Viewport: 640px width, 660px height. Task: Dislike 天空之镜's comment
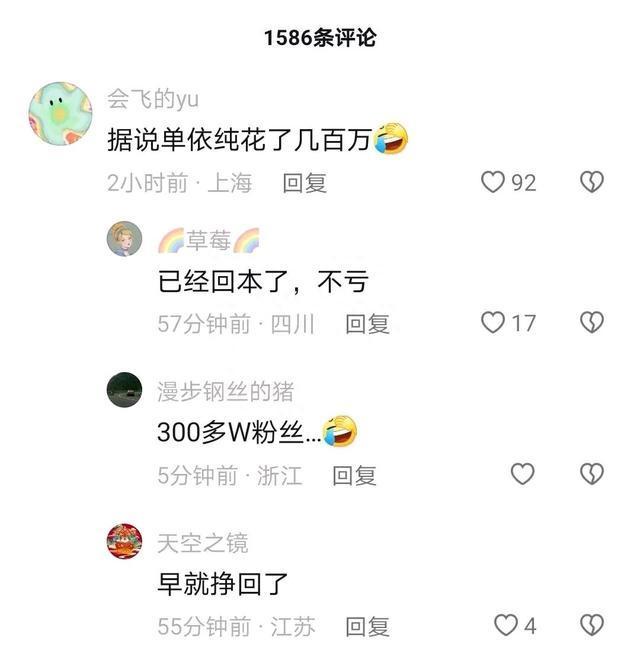(x=592, y=625)
